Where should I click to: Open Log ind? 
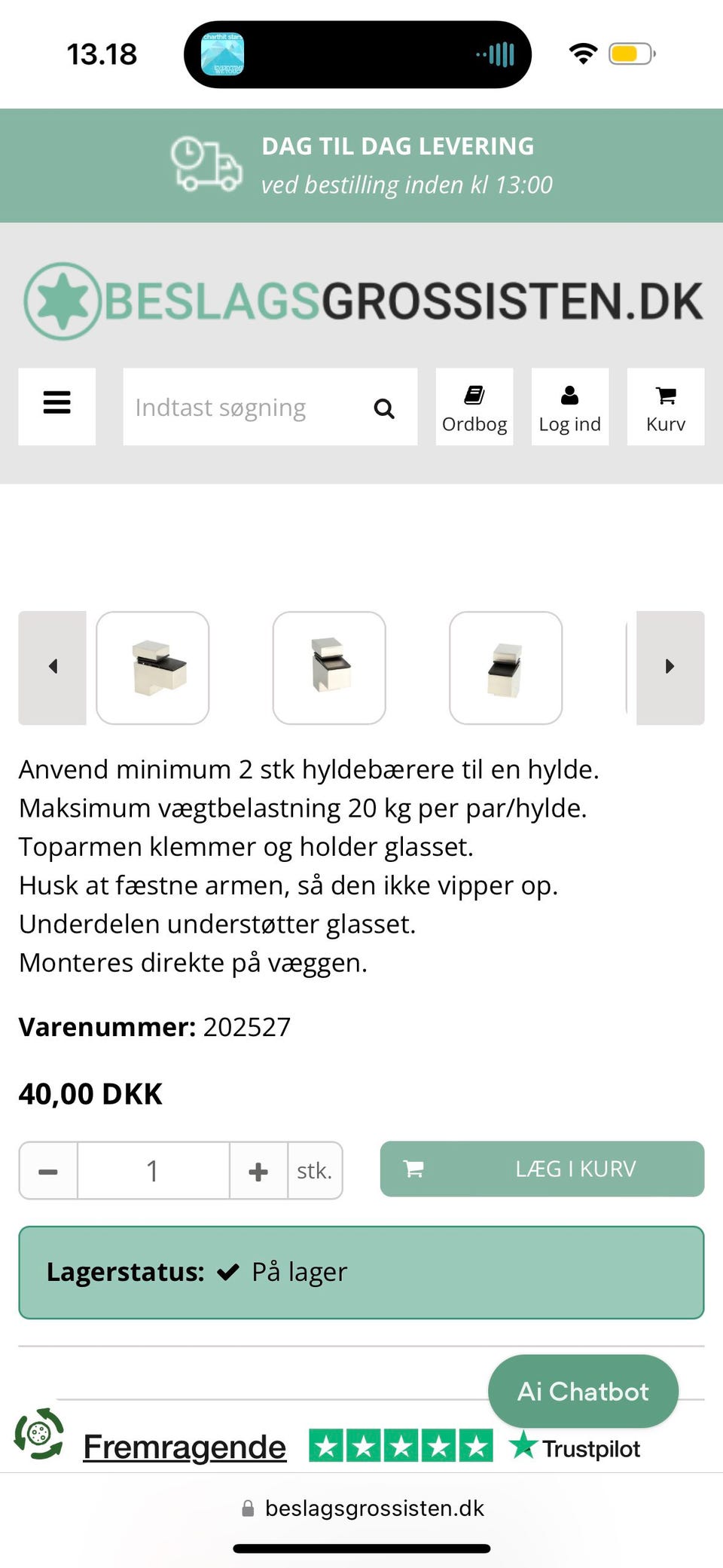click(x=570, y=407)
